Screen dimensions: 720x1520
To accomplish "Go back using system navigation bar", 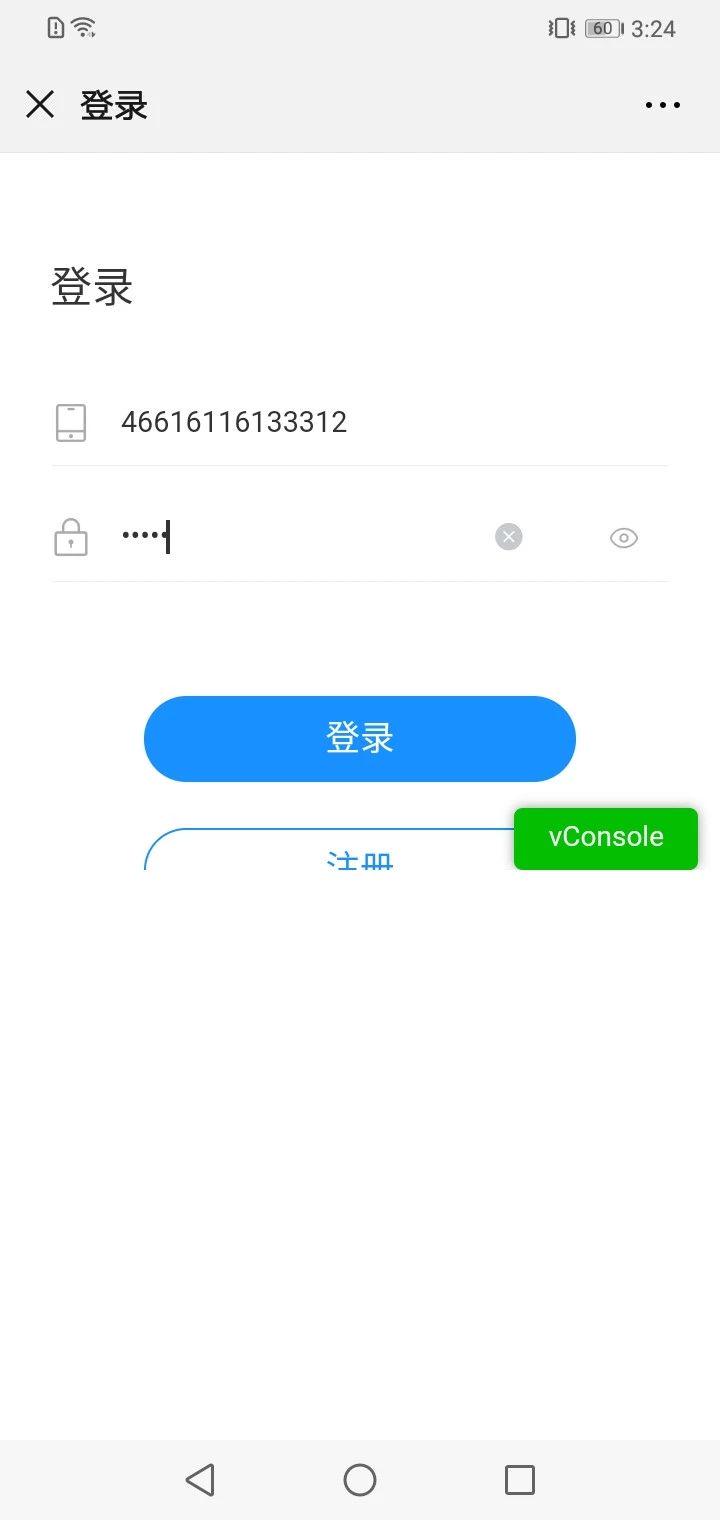I will [x=200, y=1479].
